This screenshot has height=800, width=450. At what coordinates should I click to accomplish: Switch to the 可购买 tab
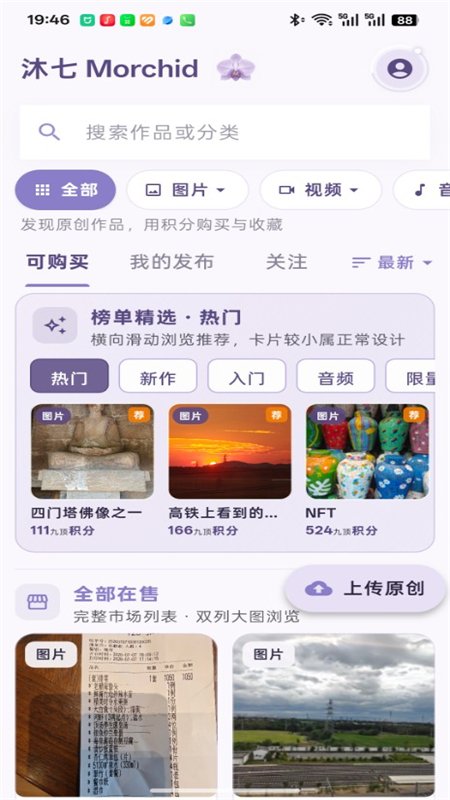tap(57, 263)
